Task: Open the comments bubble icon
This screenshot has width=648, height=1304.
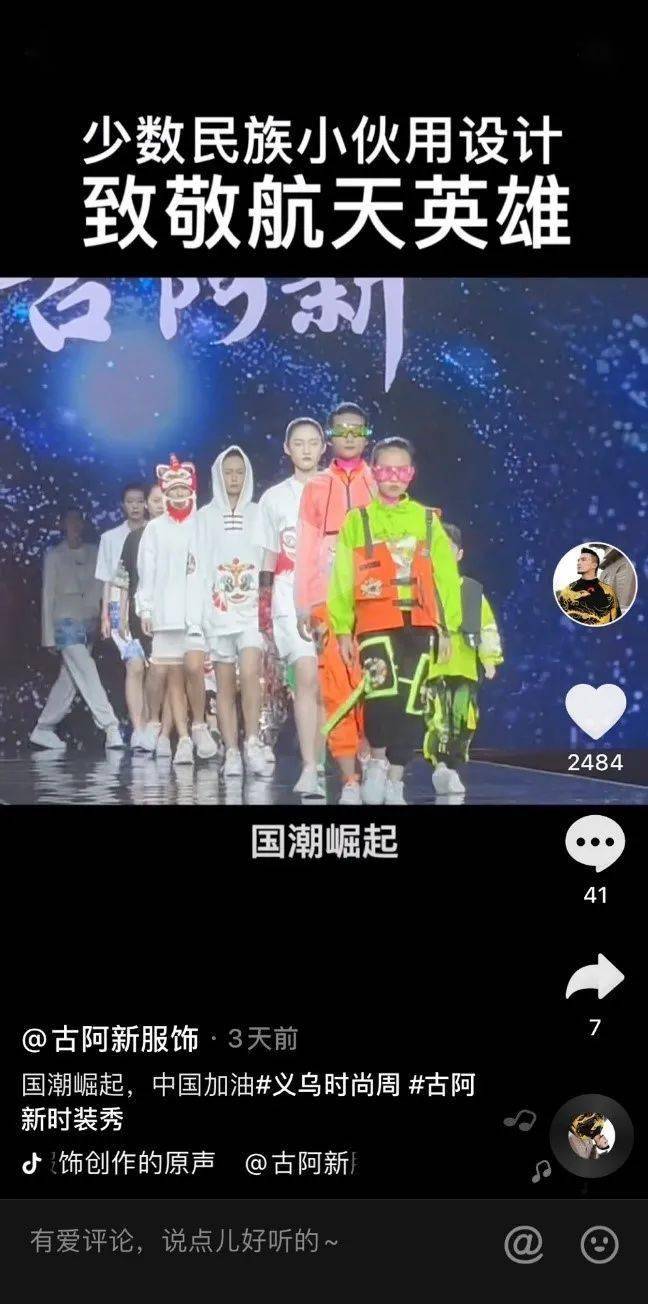Action: tap(595, 843)
